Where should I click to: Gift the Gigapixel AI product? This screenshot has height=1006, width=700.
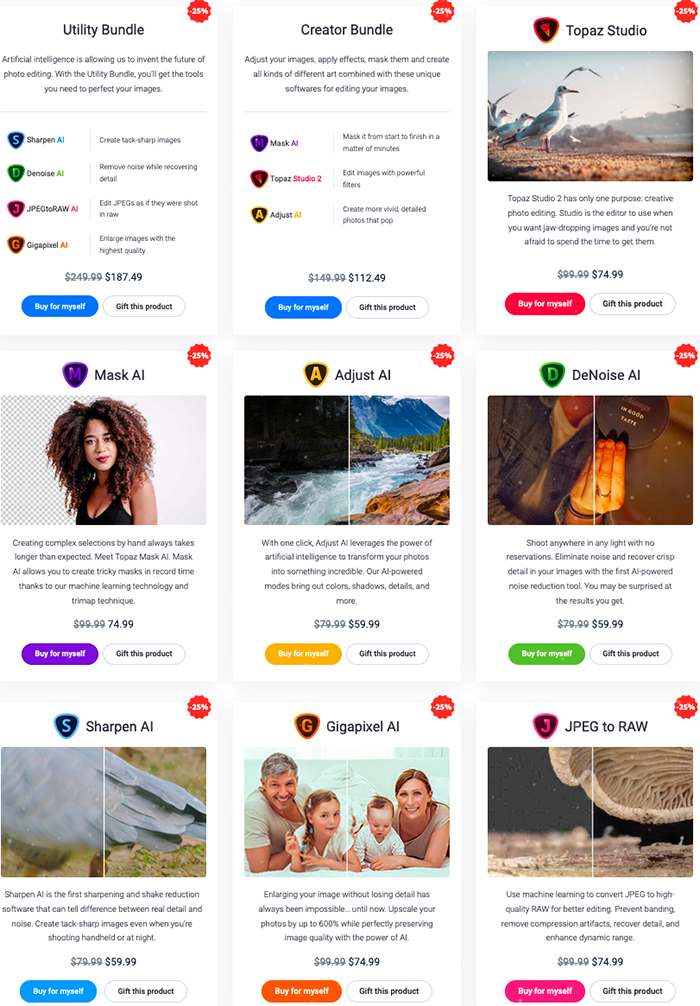(x=389, y=991)
